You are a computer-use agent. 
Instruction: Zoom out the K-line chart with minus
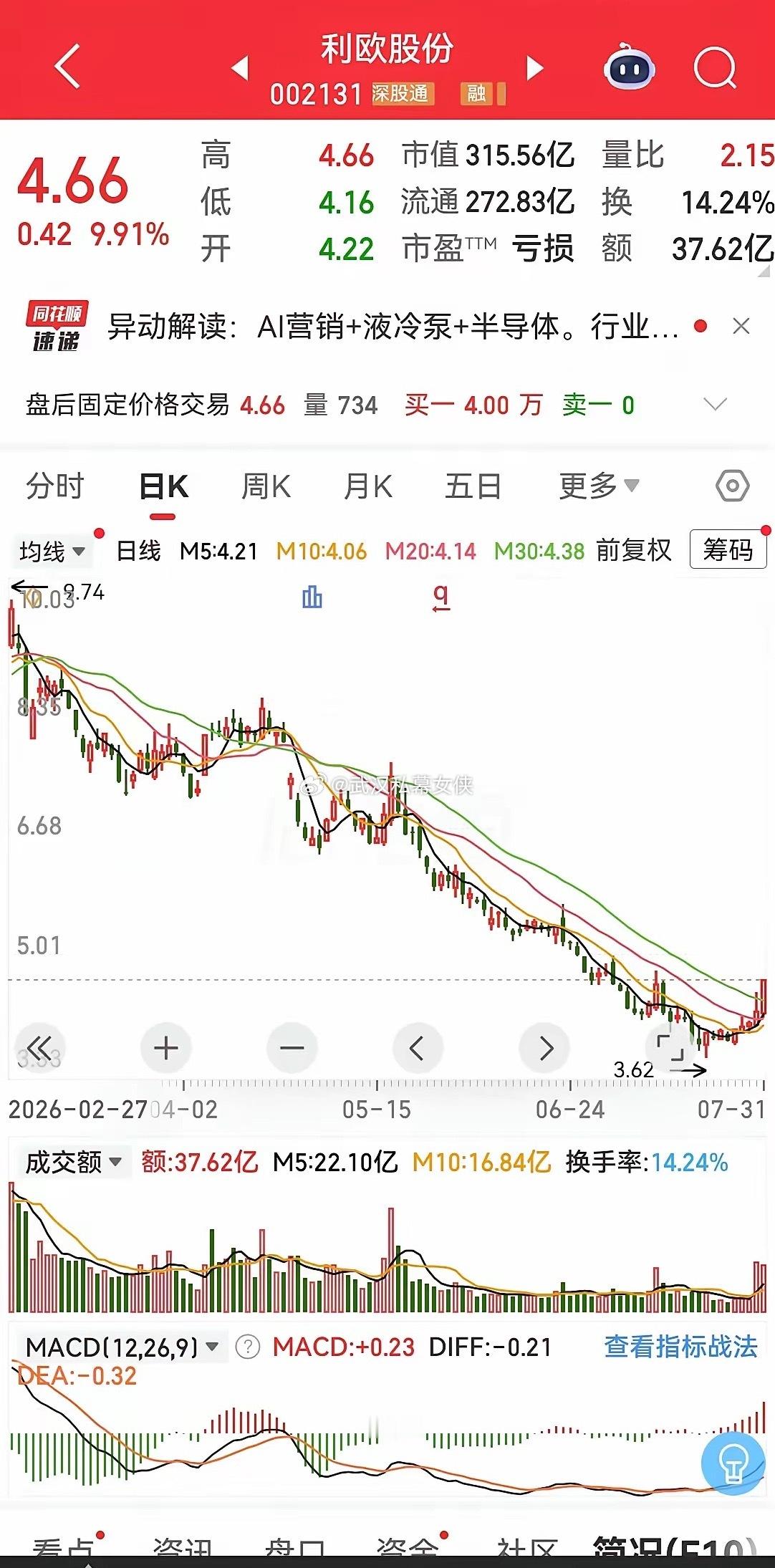292,1048
